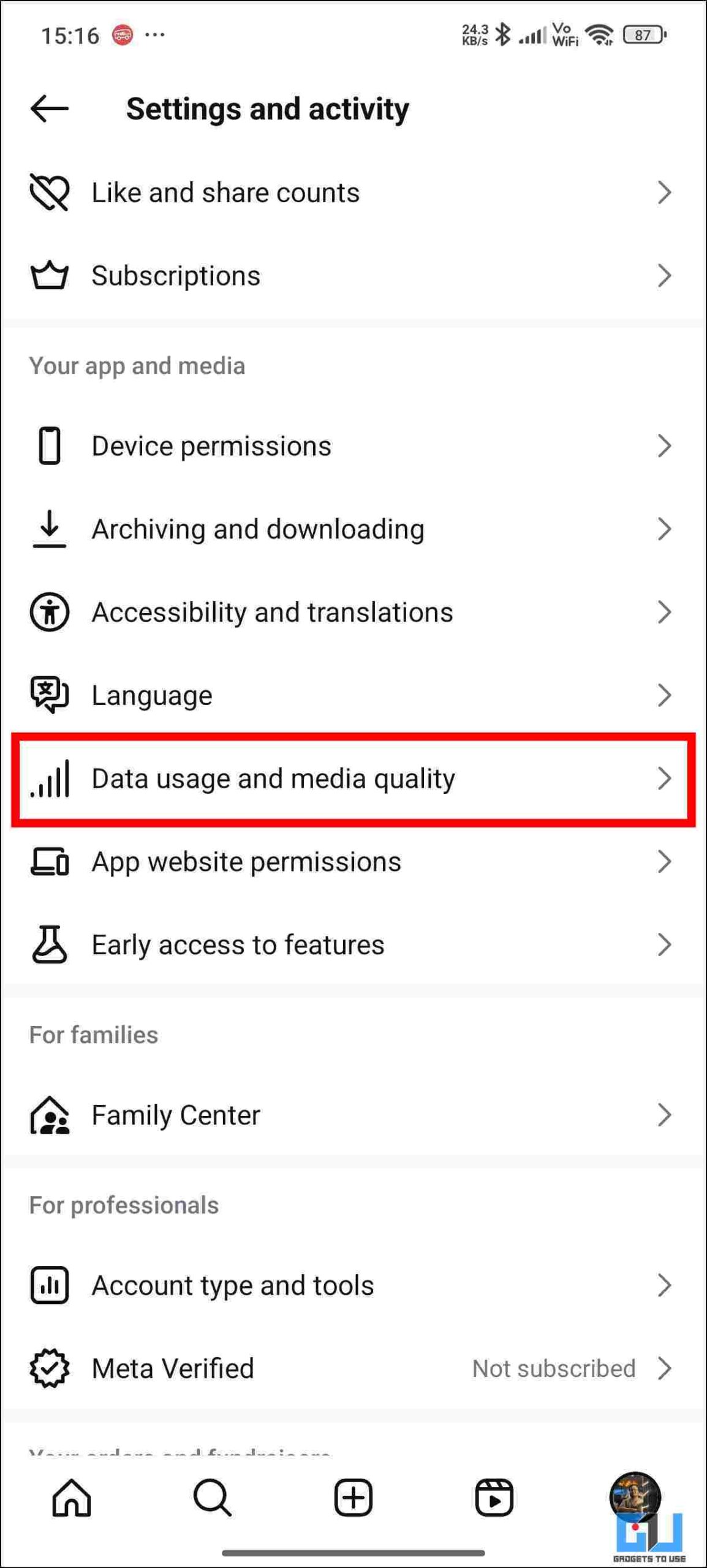Switch to the Reels tab
The image size is (707, 1568).
(x=494, y=1498)
